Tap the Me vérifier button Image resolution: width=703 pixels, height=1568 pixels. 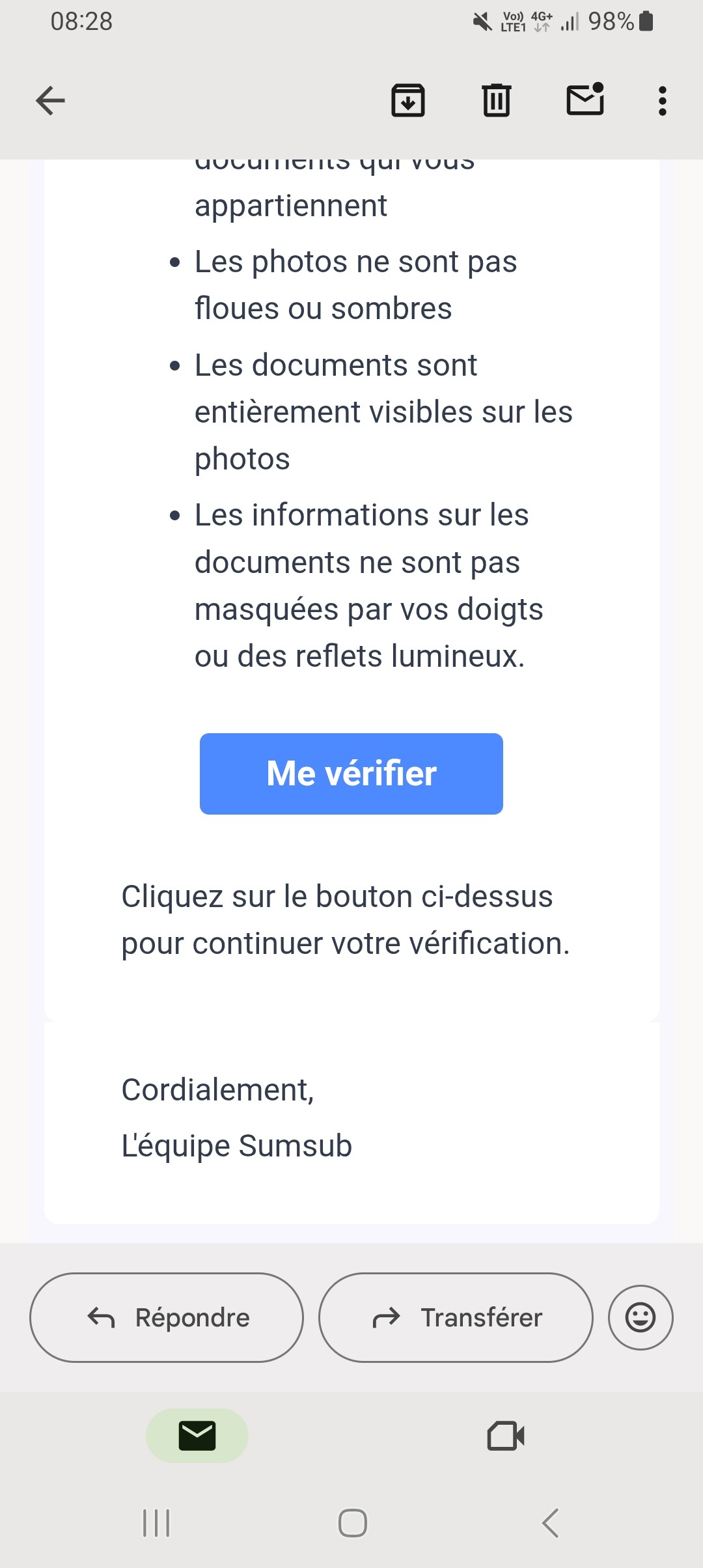click(351, 774)
